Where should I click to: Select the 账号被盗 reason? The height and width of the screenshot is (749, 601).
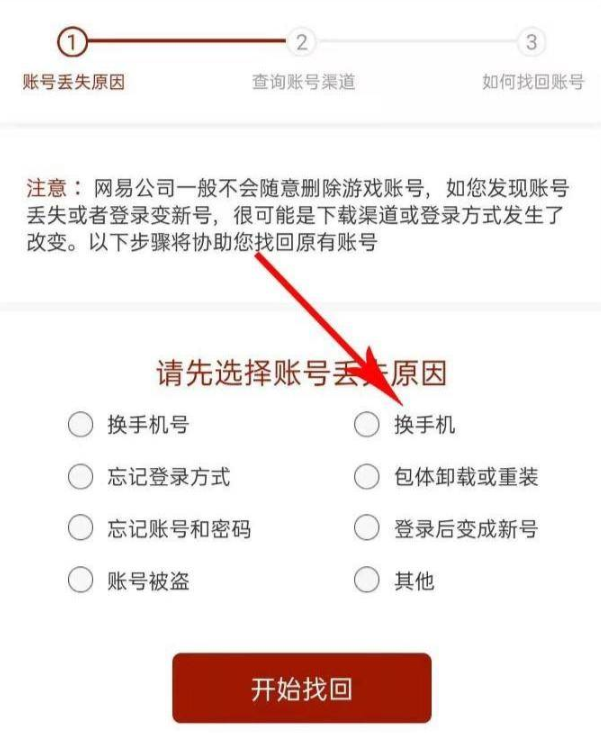[x=80, y=579]
